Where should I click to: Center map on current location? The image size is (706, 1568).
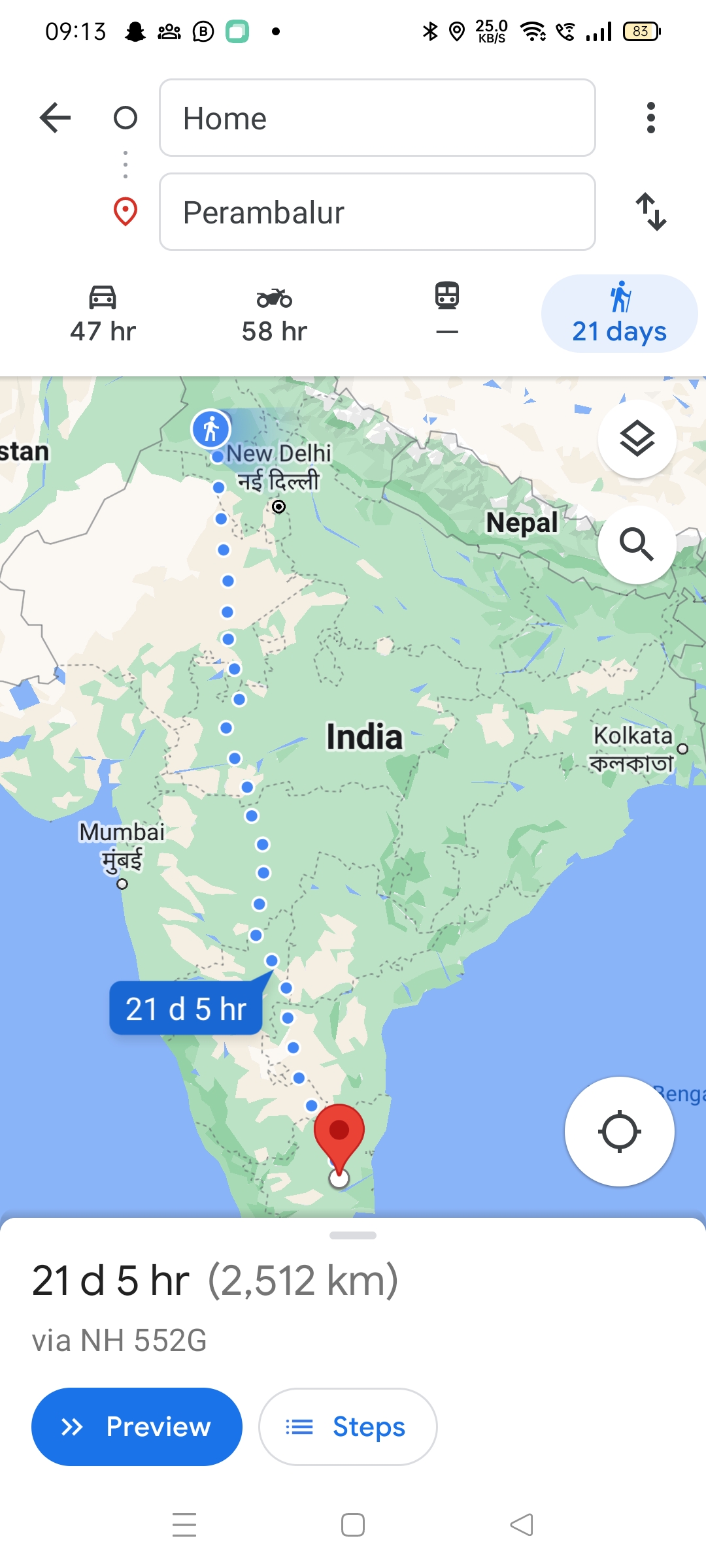coord(619,1132)
